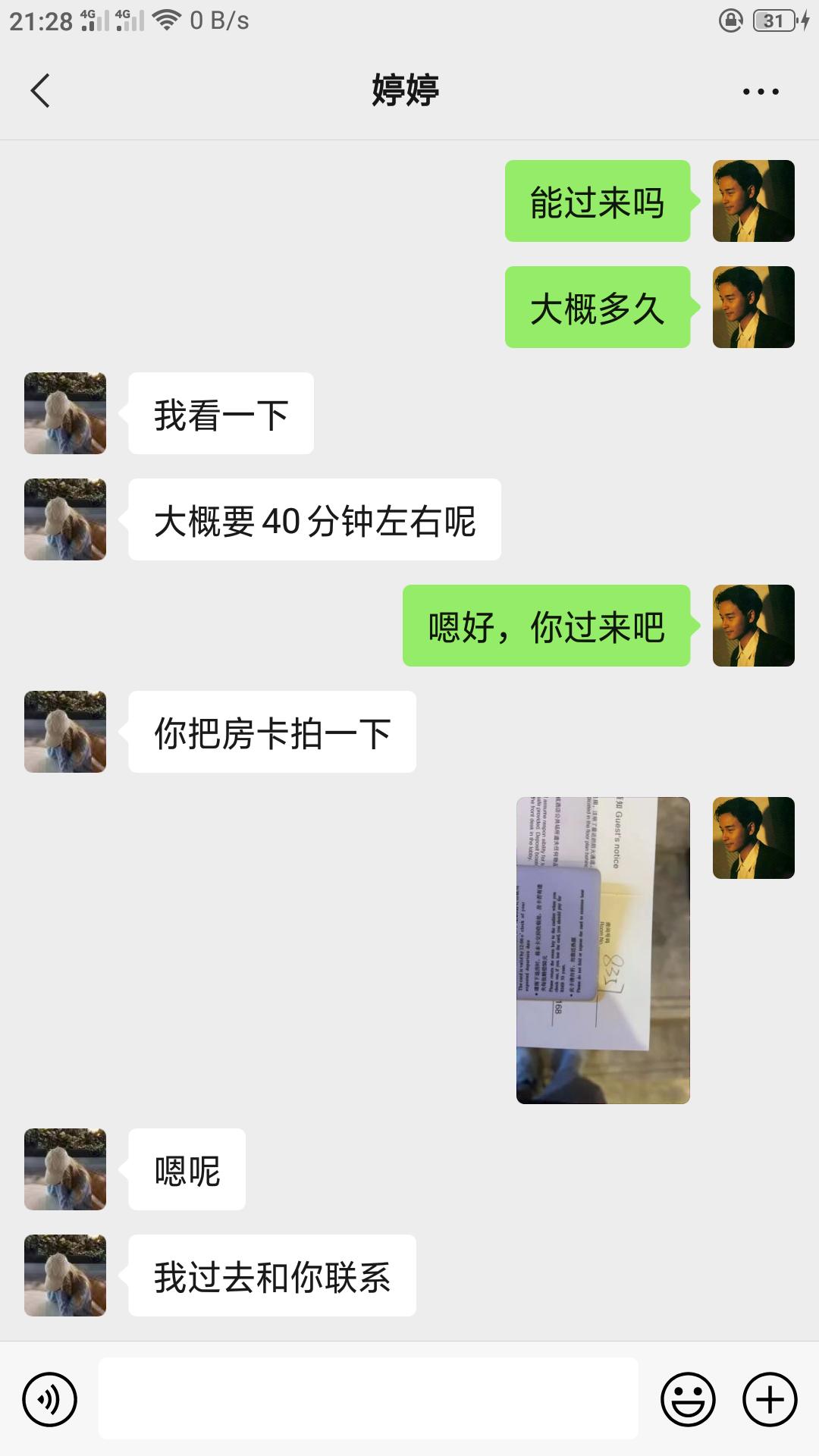The height and width of the screenshot is (1456, 819).
Task: Tap the battery indicator
Action: click(773, 20)
